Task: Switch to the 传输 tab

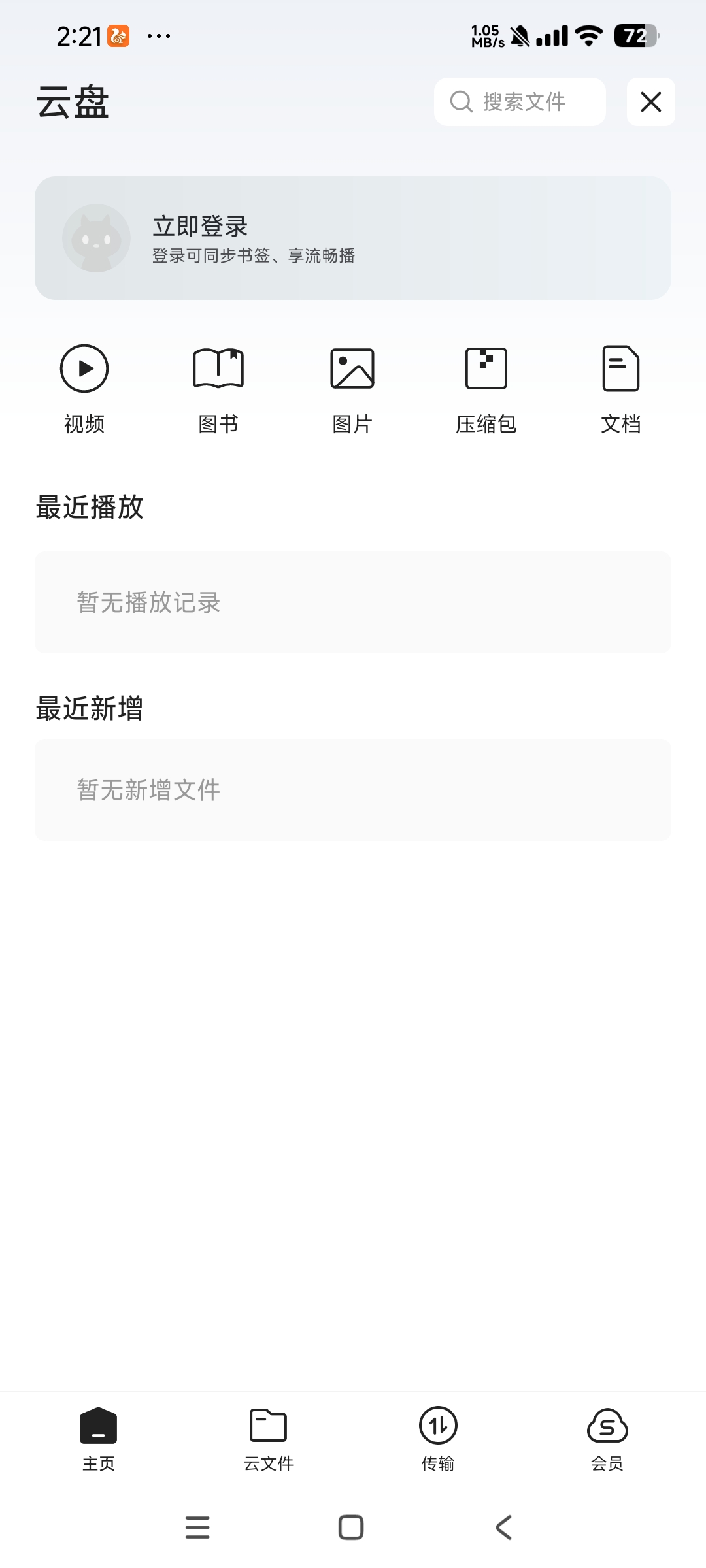Action: point(438,1439)
